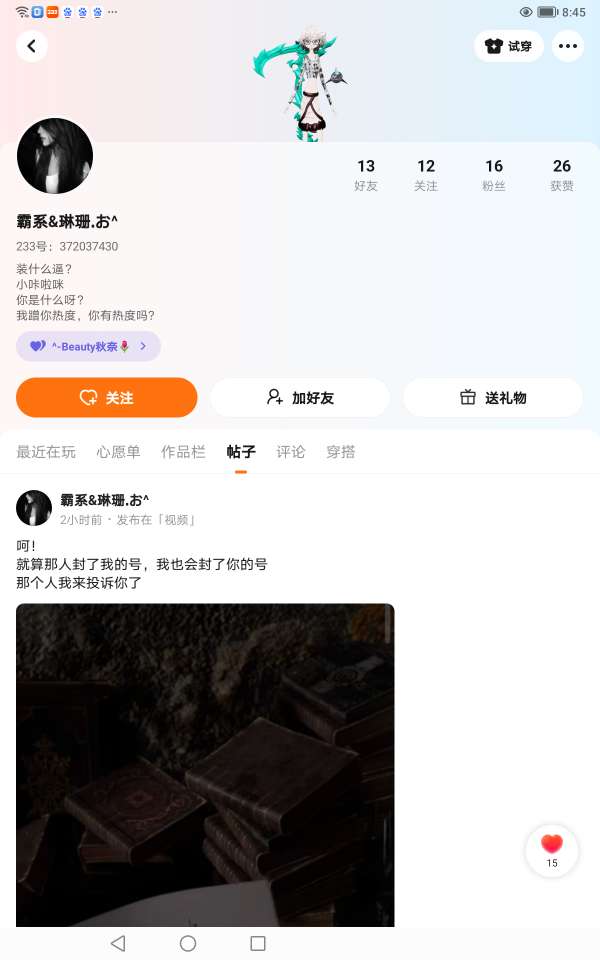Open the 13 好友 friends list
600x960 pixels.
pos(366,174)
